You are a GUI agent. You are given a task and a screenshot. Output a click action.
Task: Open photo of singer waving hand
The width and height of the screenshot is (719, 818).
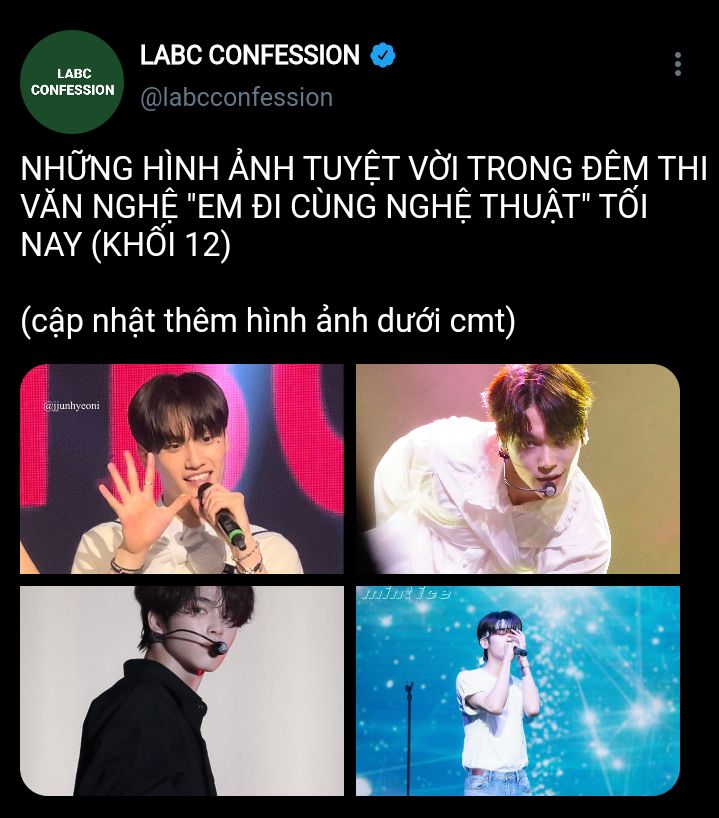point(182,469)
